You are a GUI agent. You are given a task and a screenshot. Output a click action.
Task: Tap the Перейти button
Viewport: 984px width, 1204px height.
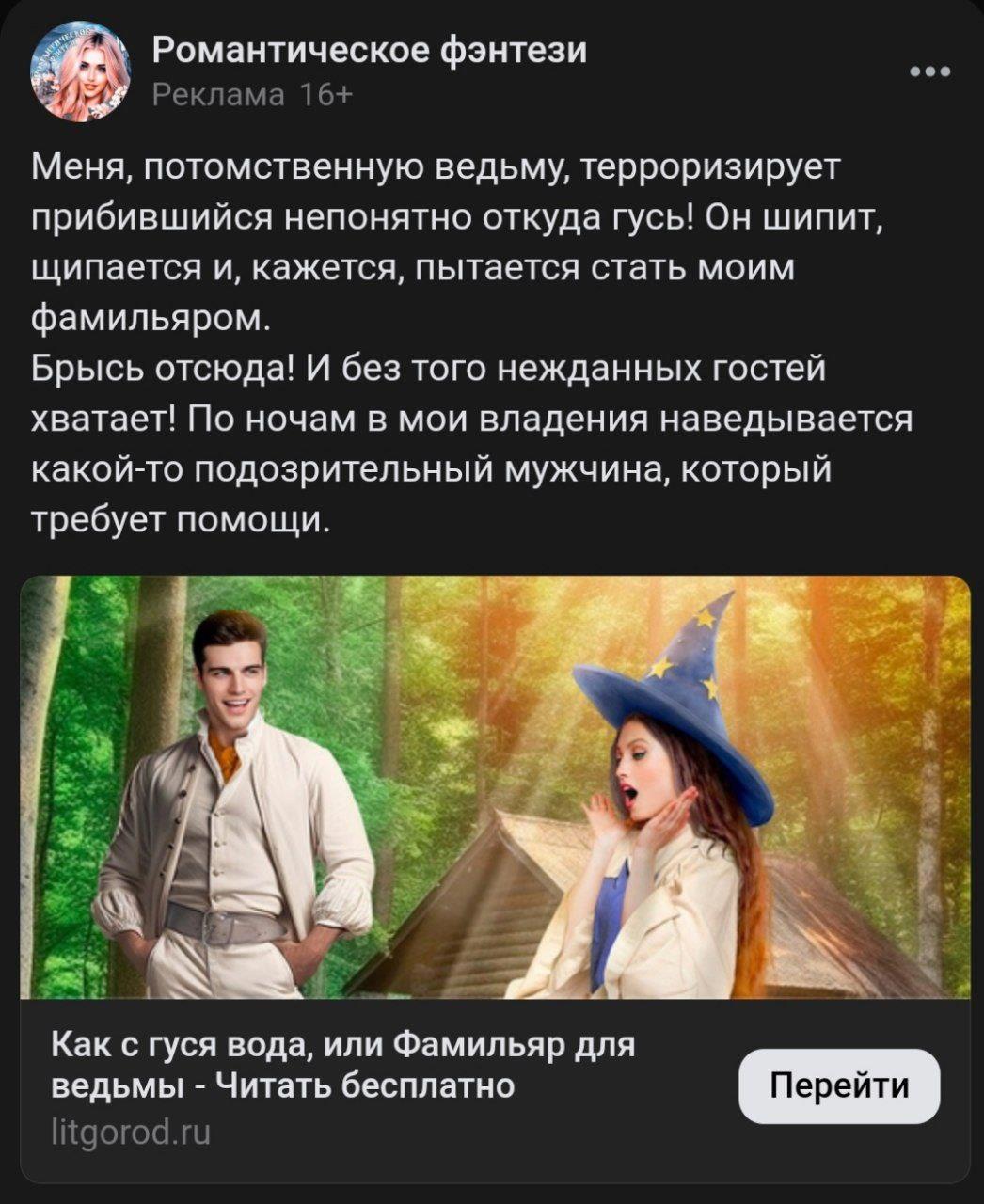pyautogui.click(x=839, y=1086)
